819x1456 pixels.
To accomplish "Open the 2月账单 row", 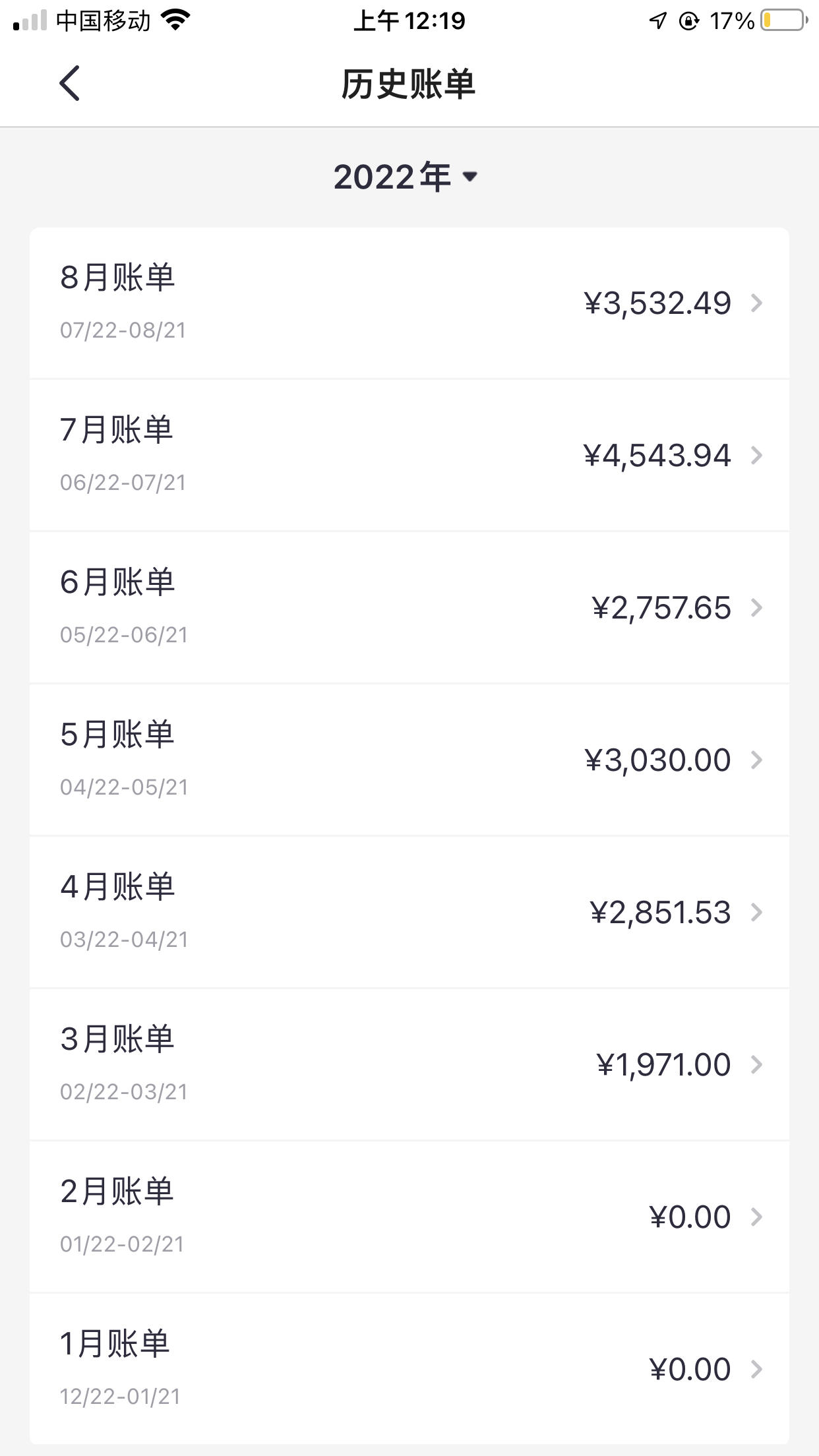I will click(x=409, y=1217).
